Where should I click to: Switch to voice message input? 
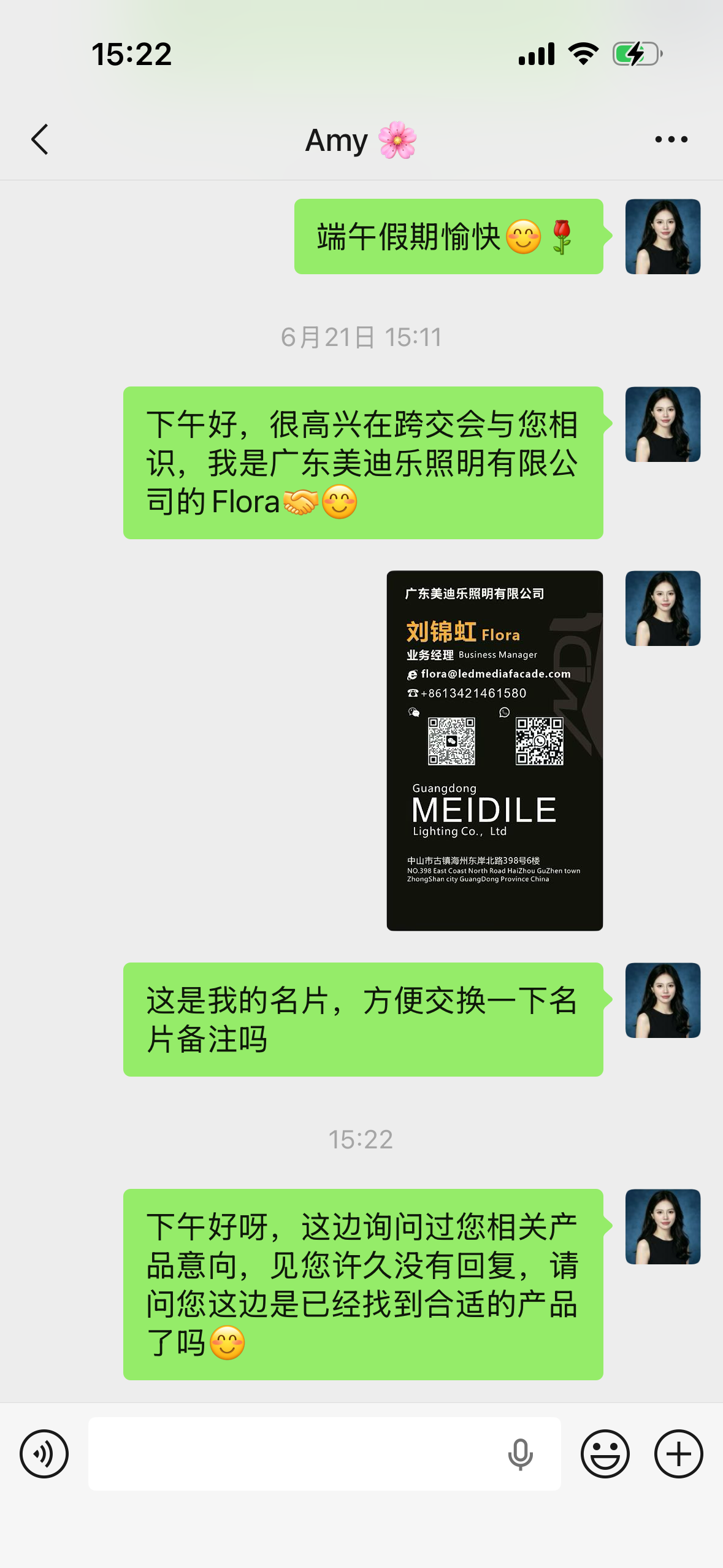tap(44, 1453)
